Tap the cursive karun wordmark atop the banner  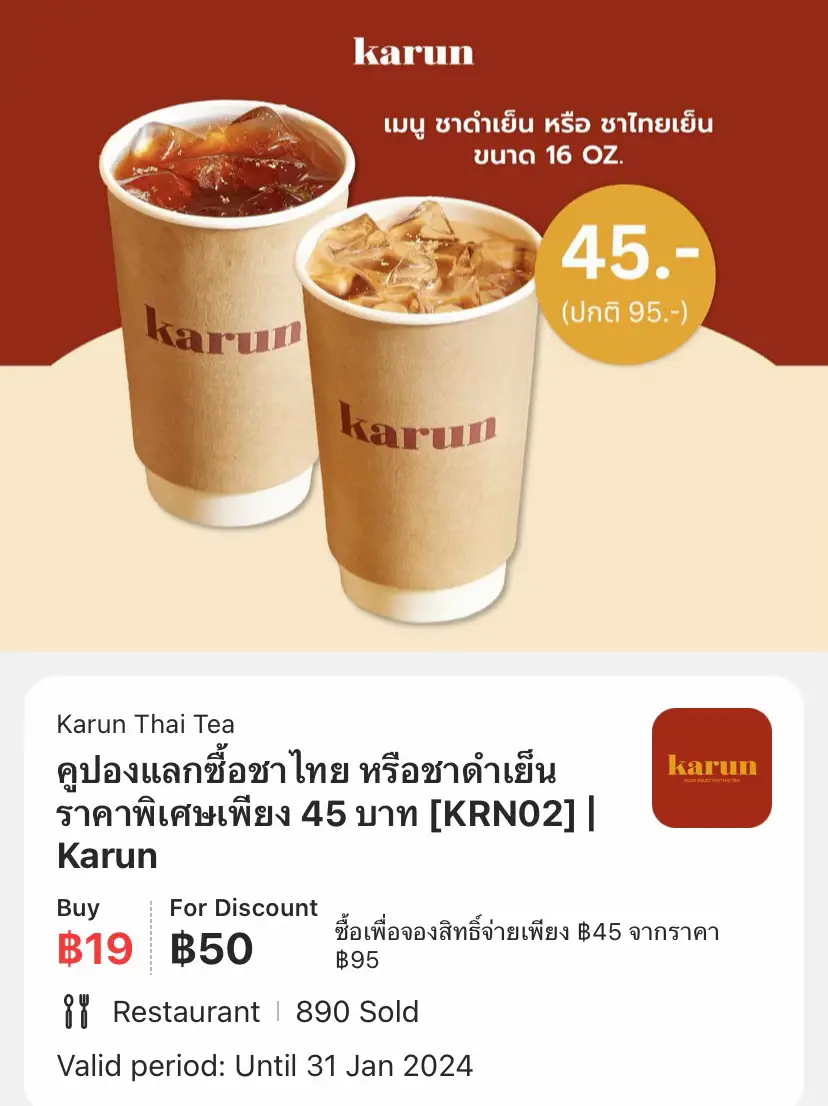[x=414, y=53]
